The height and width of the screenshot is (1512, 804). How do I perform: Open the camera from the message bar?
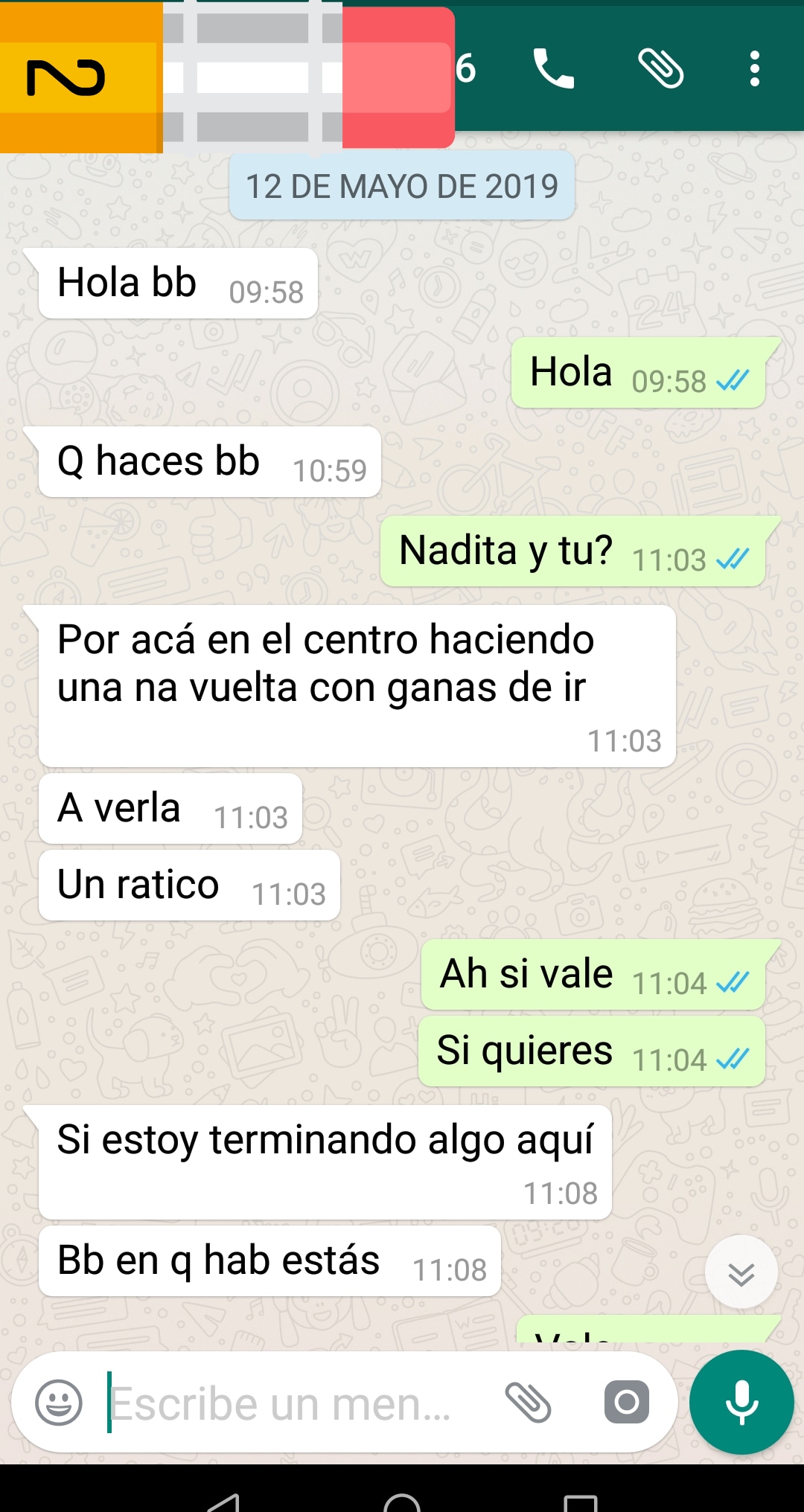coord(626,1403)
